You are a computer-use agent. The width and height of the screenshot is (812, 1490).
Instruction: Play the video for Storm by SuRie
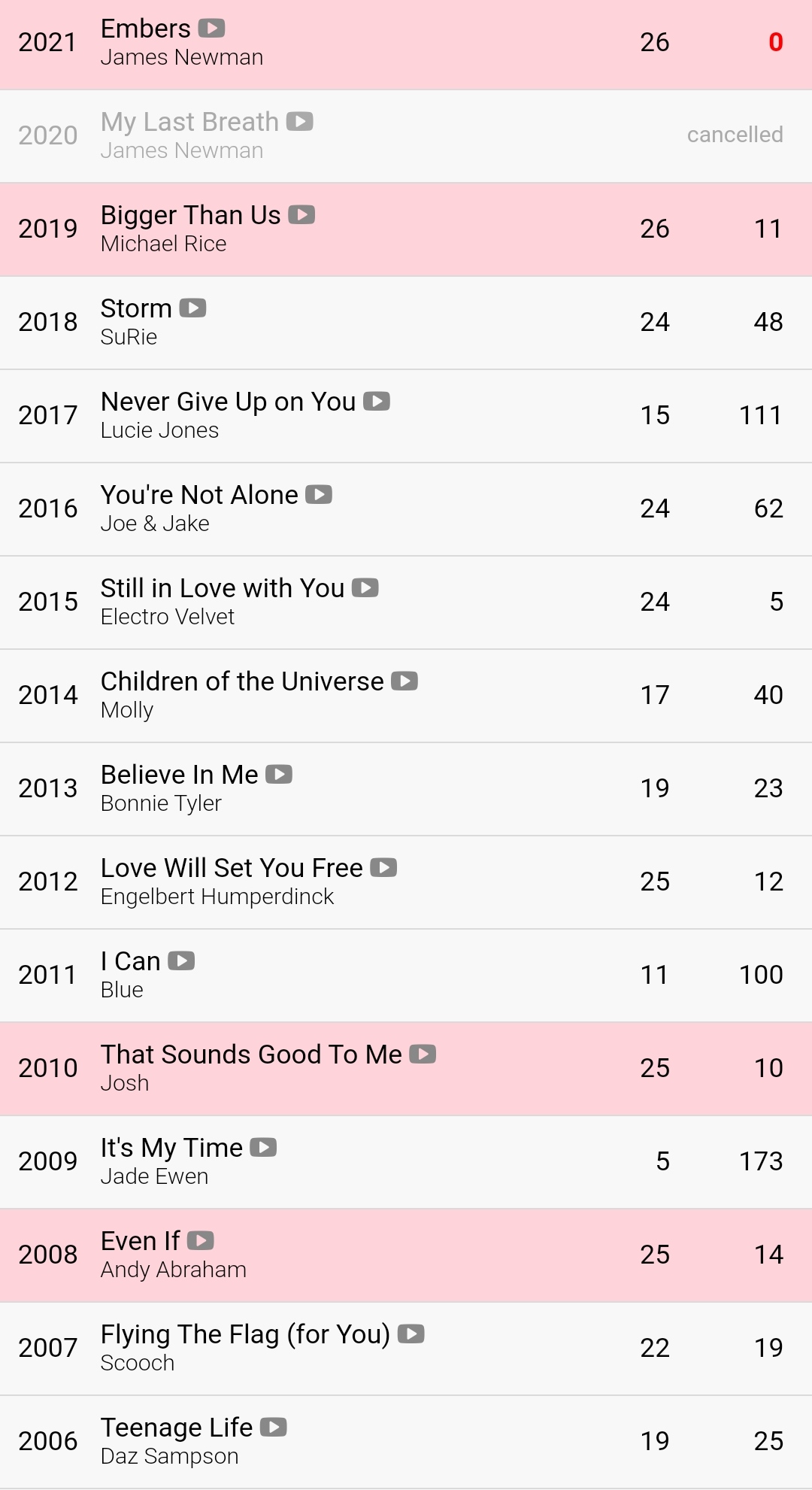[192, 308]
